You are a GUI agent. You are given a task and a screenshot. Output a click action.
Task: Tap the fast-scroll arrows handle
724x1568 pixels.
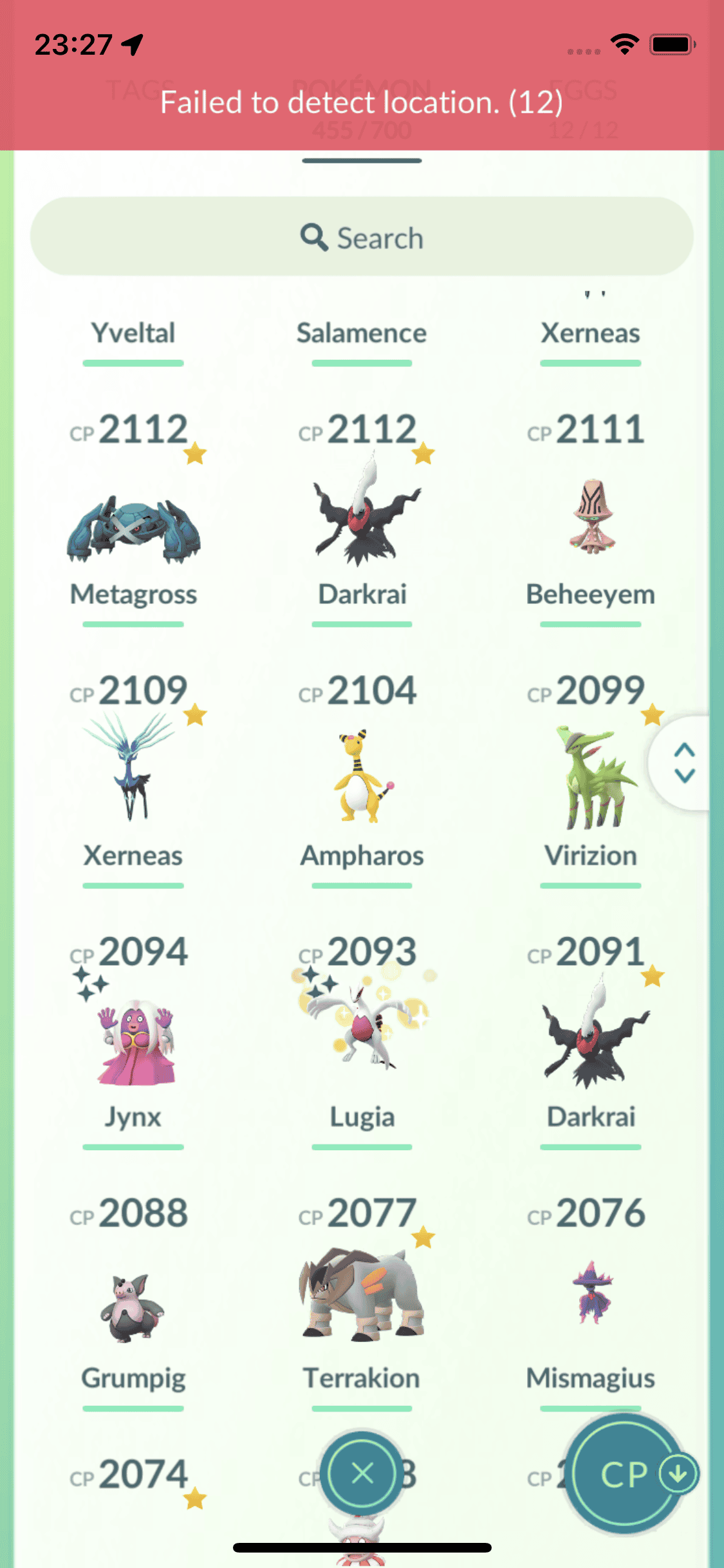point(684,763)
